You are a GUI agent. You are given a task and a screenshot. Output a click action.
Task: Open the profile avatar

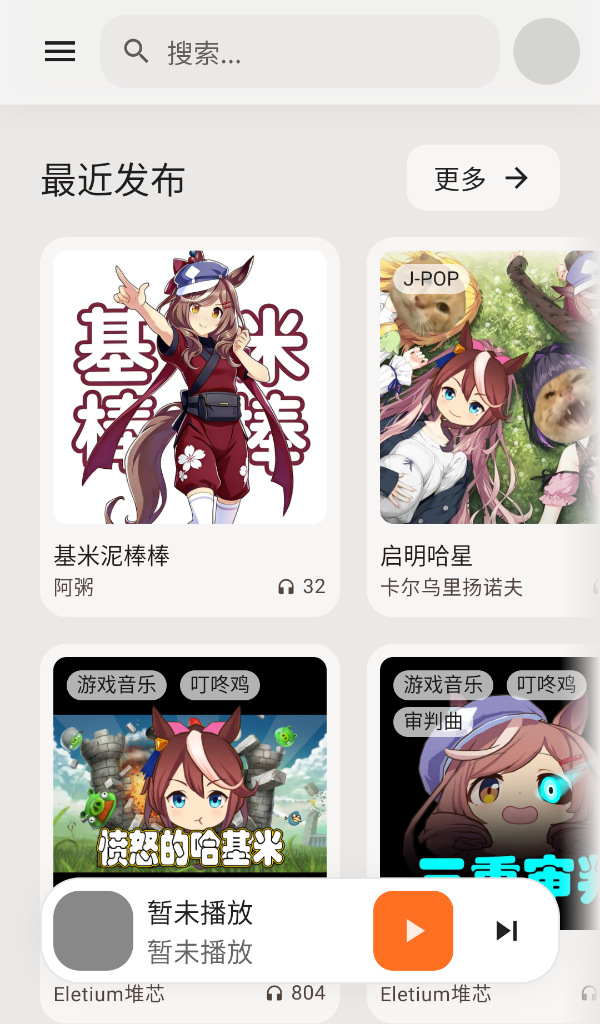tap(546, 51)
